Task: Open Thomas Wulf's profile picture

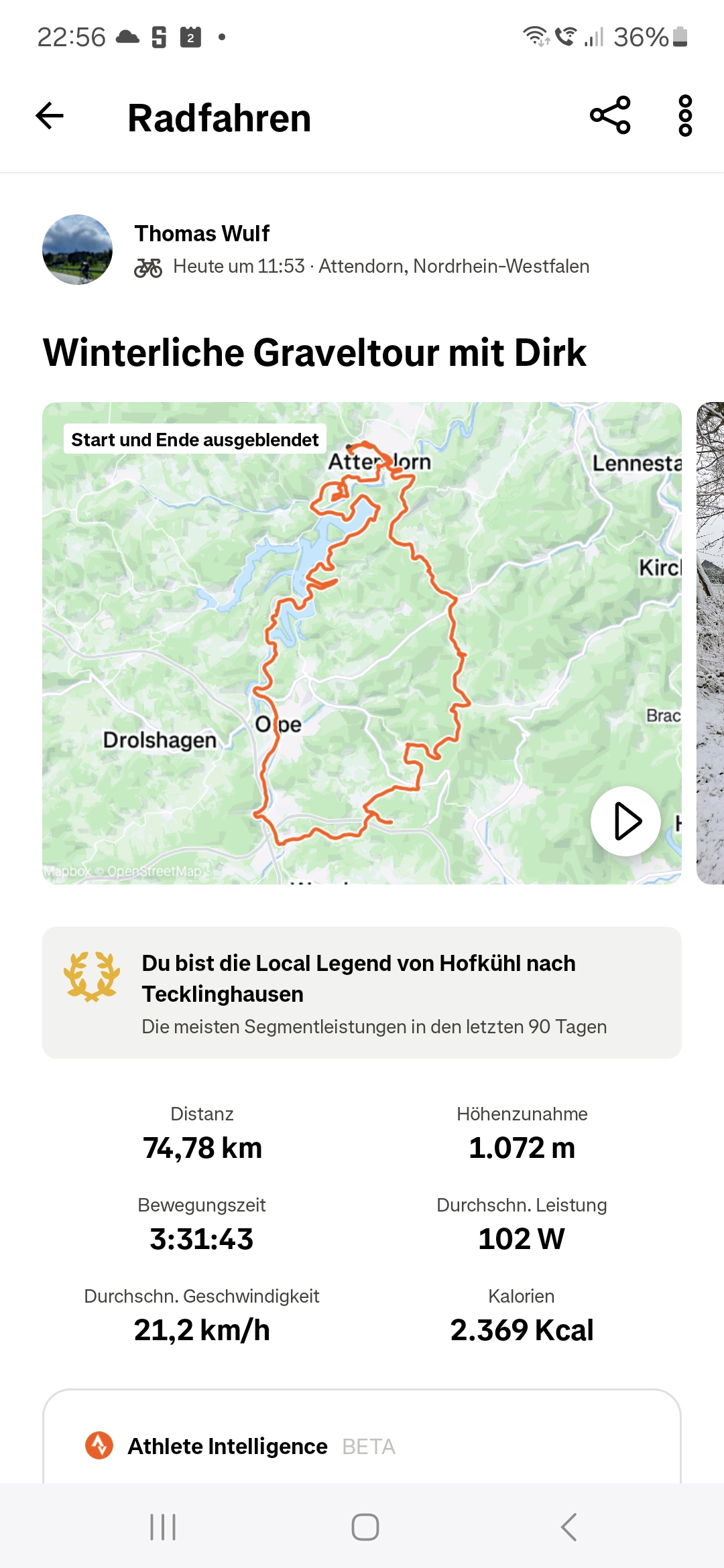Action: 77,249
